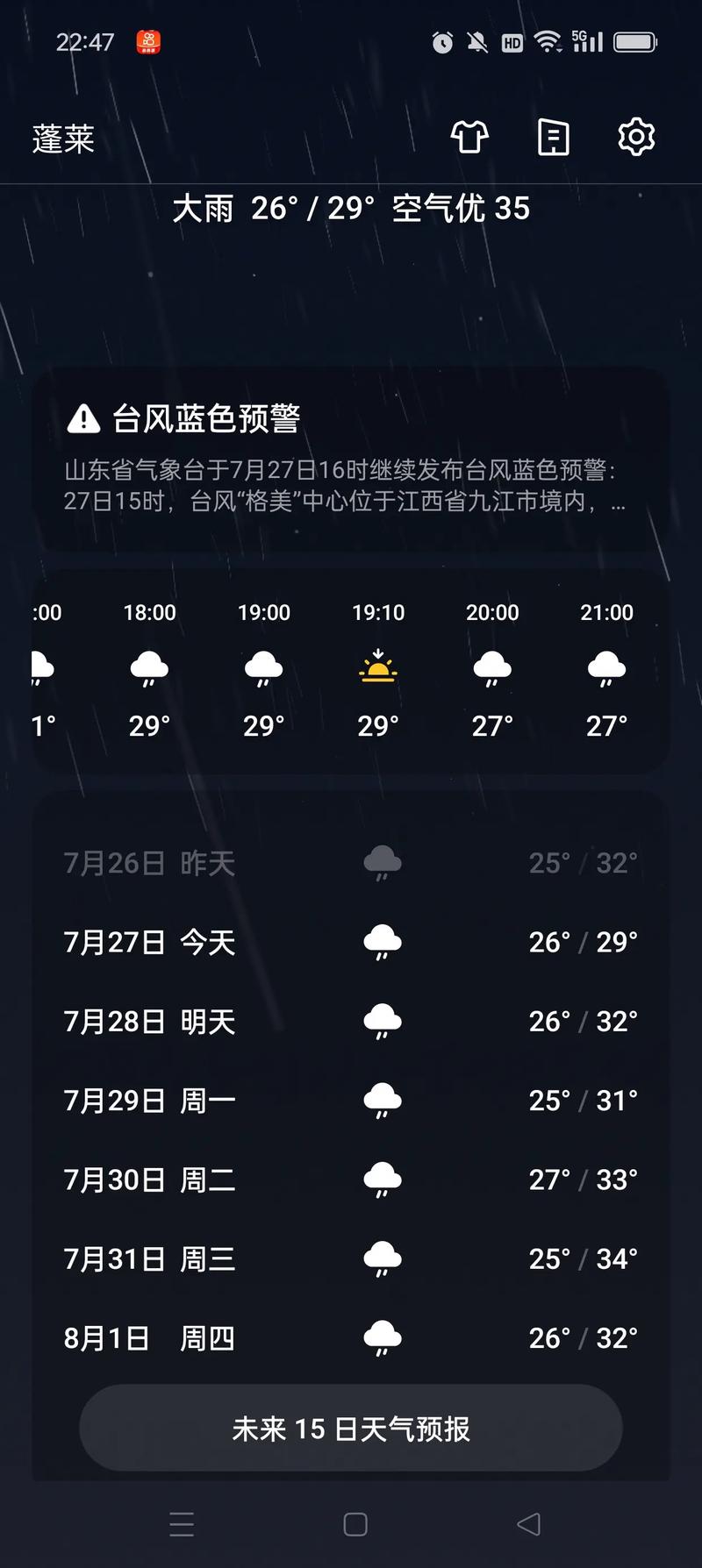Open the weather settings gear icon
Viewport: 702px width, 1568px height.
pyautogui.click(x=635, y=137)
